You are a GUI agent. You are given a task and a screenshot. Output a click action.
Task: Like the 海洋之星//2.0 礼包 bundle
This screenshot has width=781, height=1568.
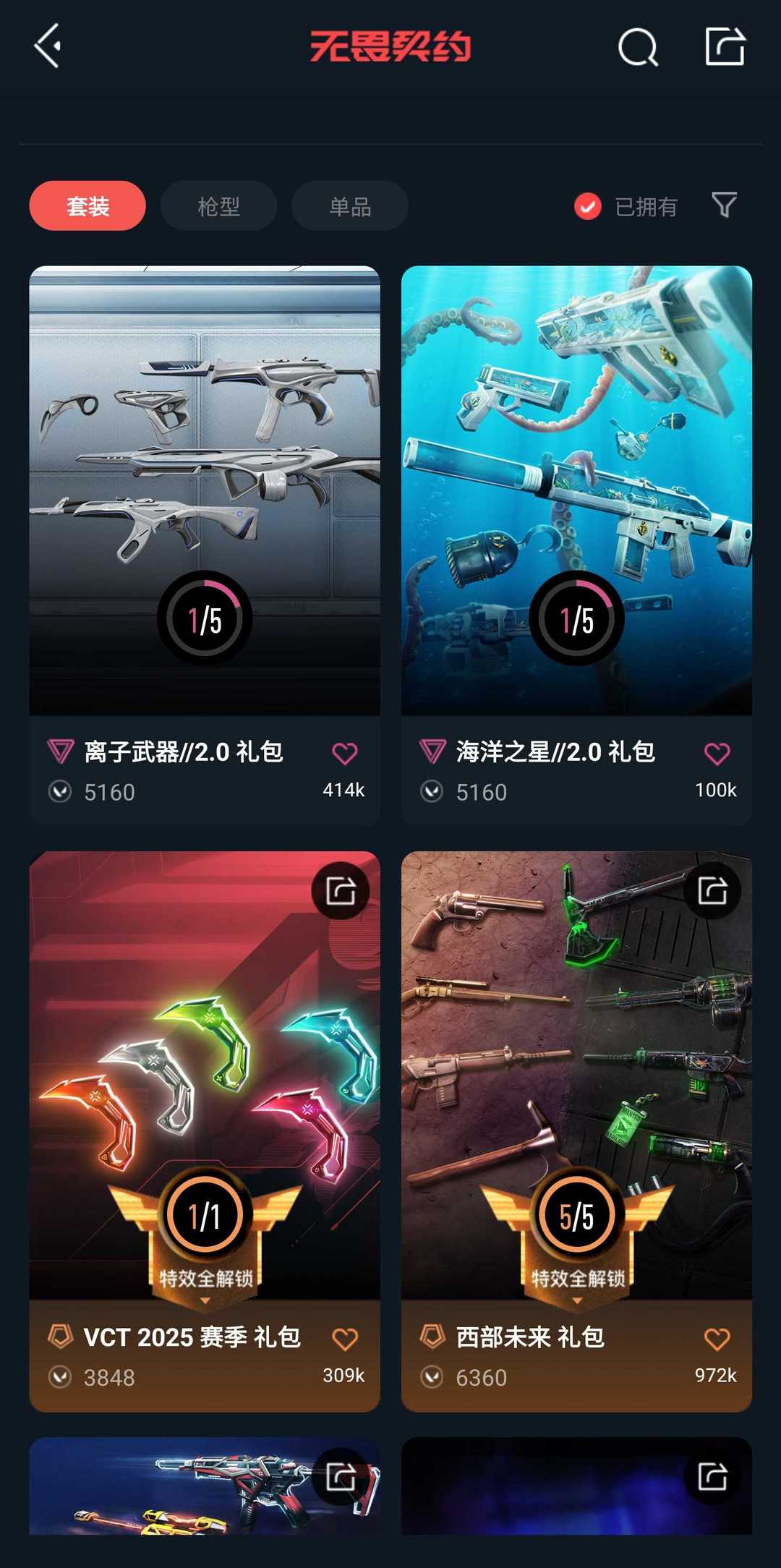(x=717, y=754)
